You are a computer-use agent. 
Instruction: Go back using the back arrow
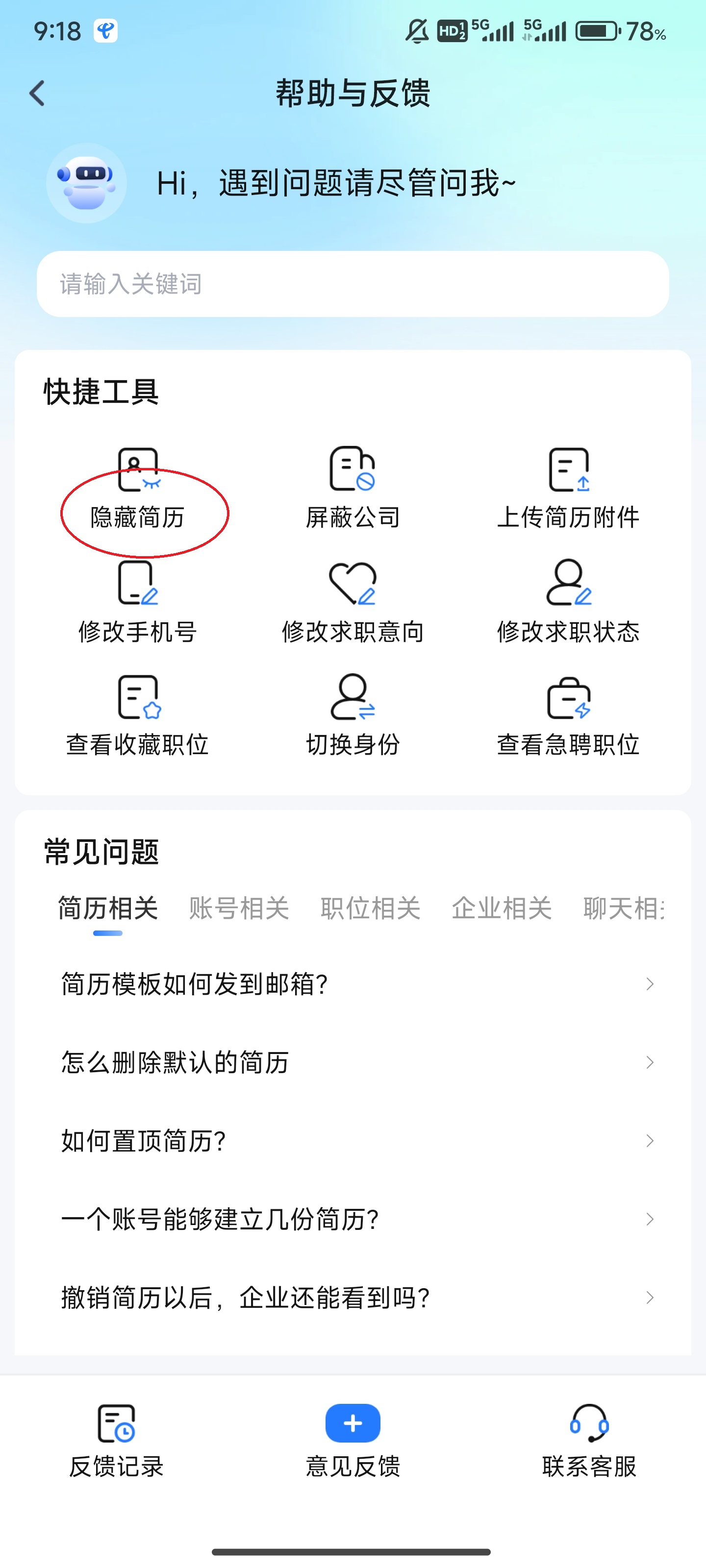coord(37,93)
